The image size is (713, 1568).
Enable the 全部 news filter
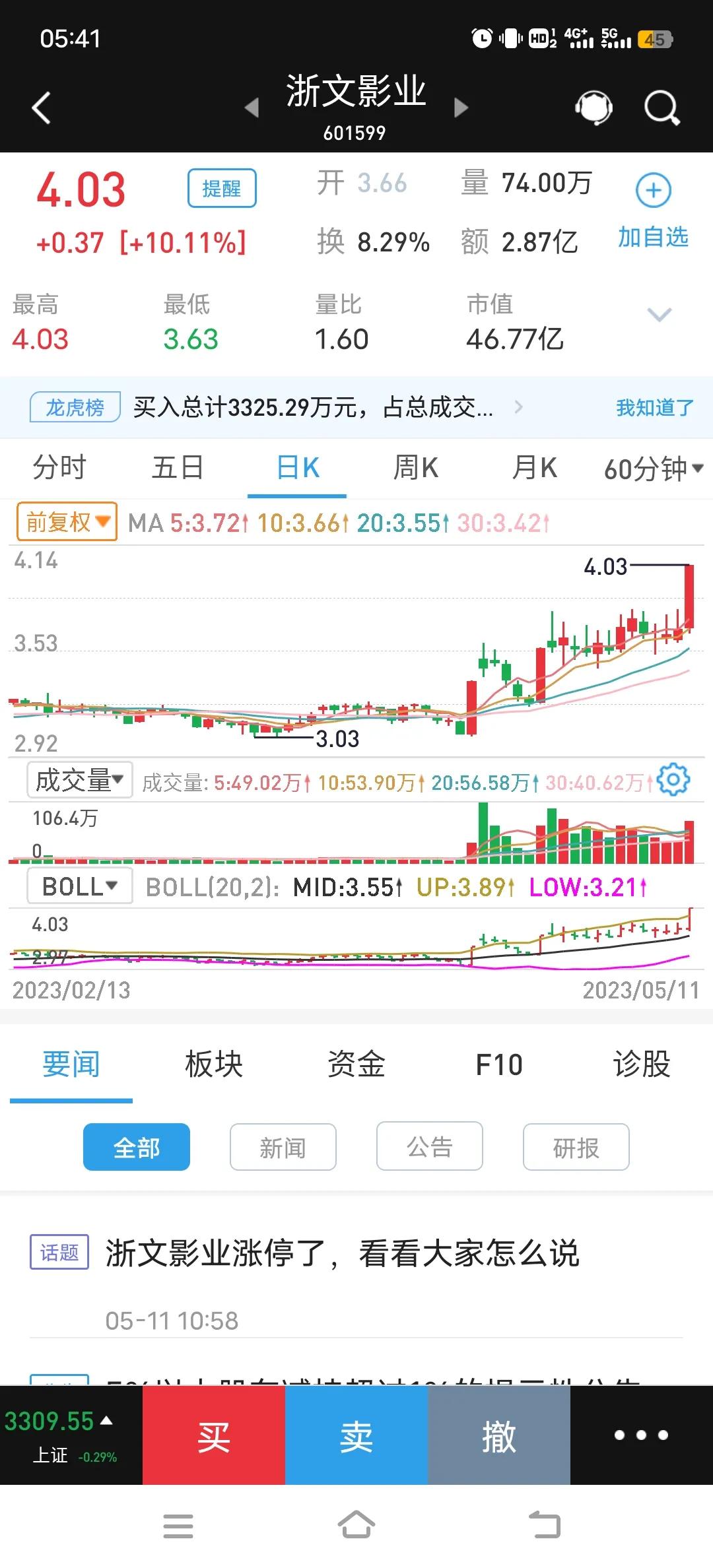click(136, 1147)
